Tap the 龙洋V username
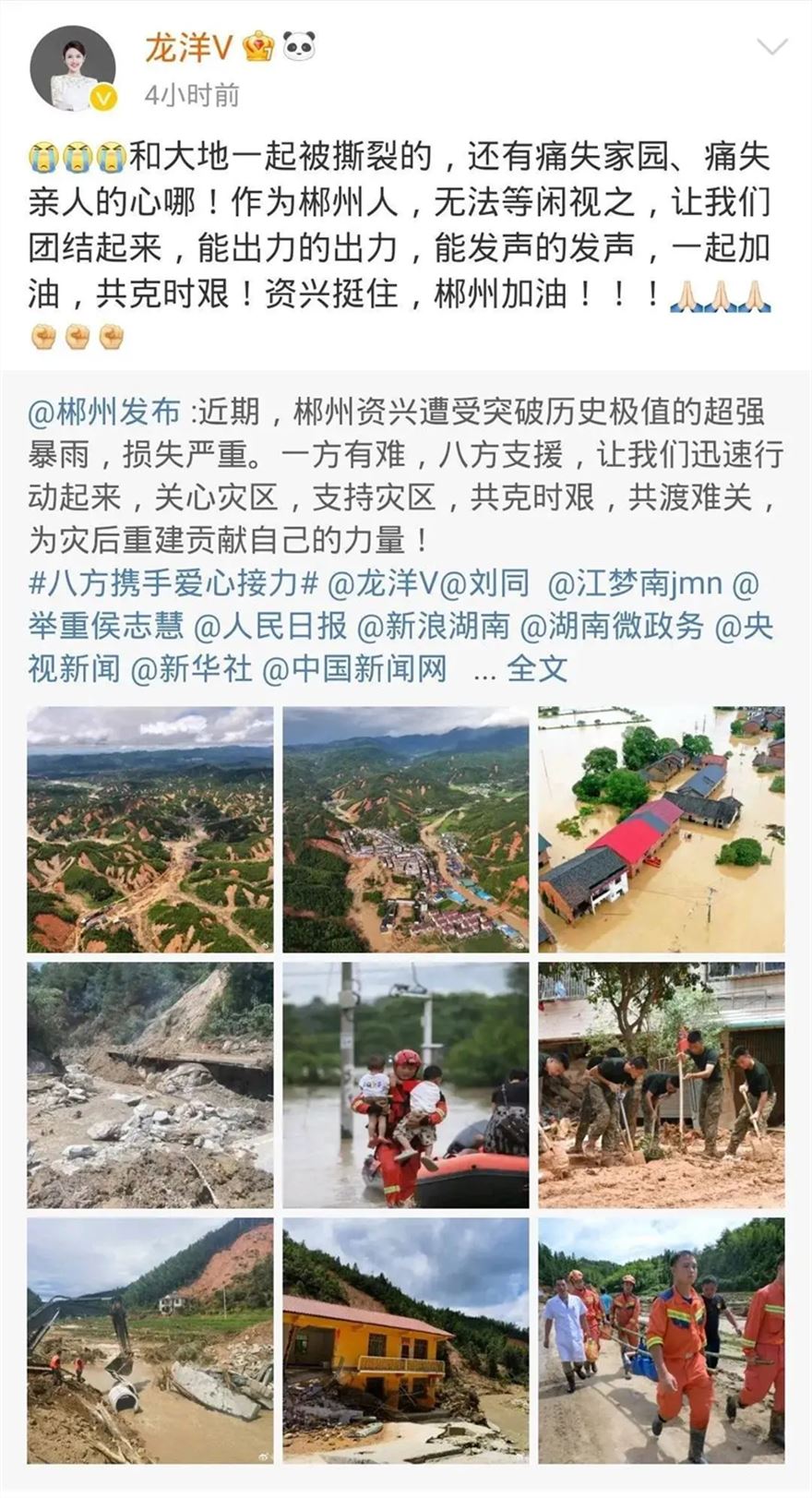This screenshot has width=812, height=1498. [x=187, y=47]
